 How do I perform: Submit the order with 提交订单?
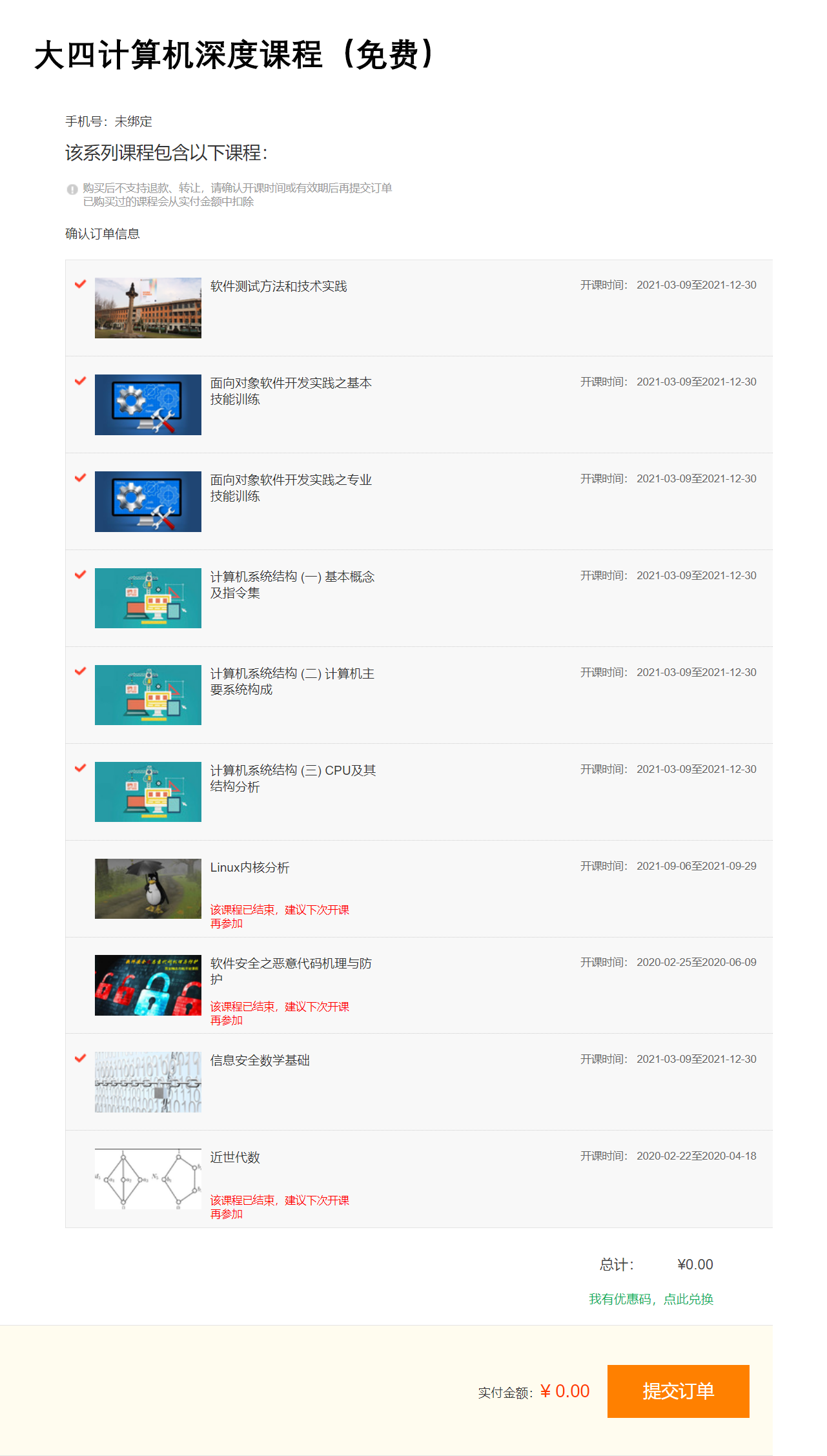(678, 1391)
